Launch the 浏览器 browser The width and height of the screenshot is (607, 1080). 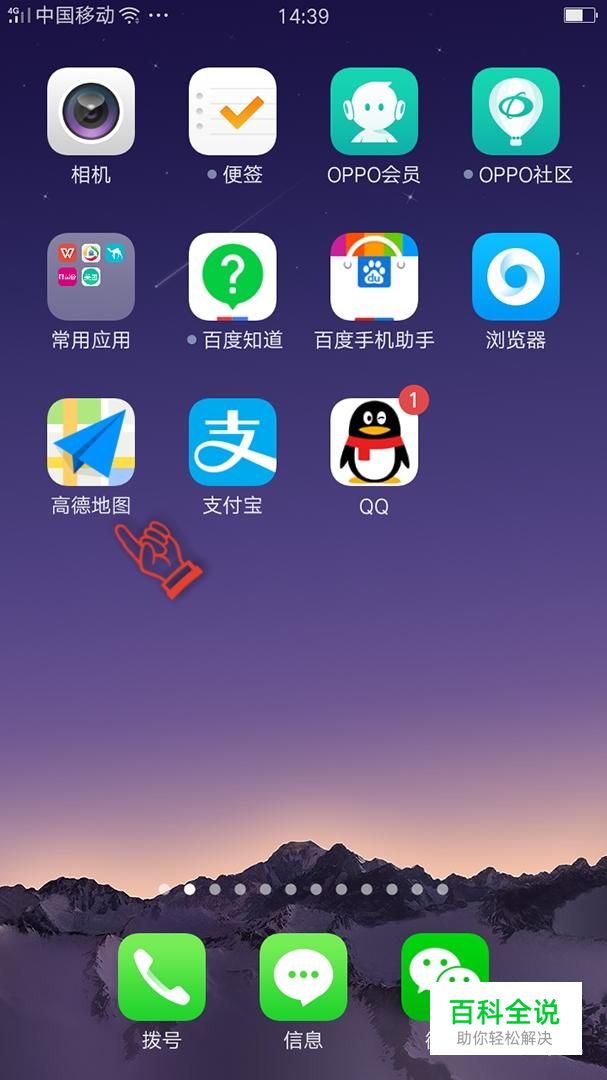tap(515, 277)
